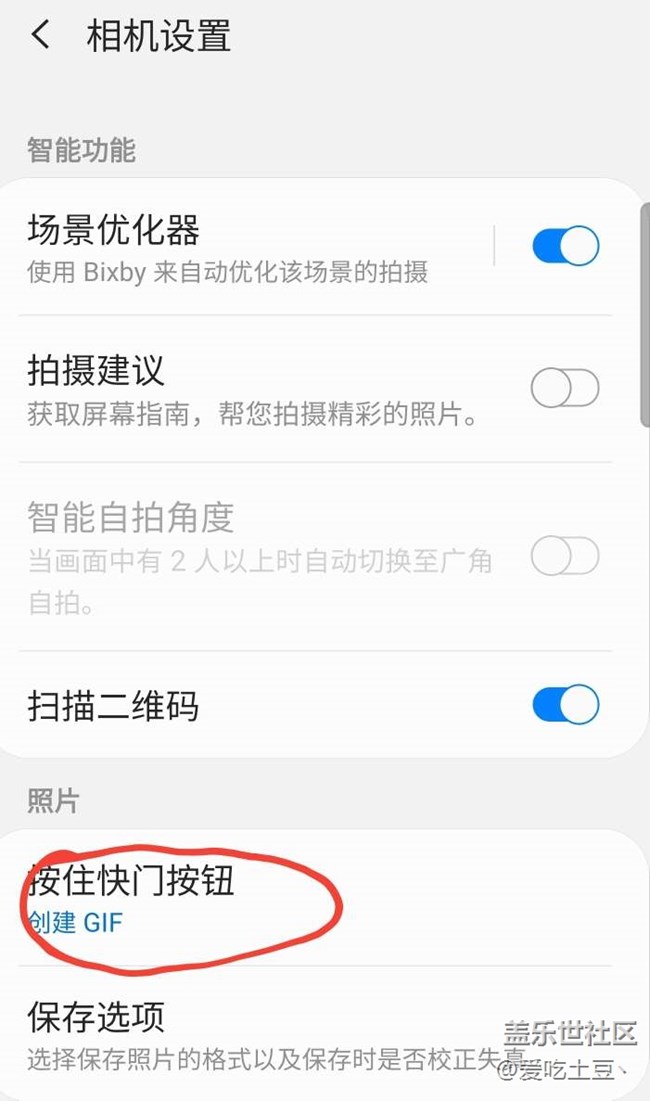Image resolution: width=650 pixels, height=1101 pixels.
Task: Enable the 拍摄建议 switch
Action: pos(565,388)
